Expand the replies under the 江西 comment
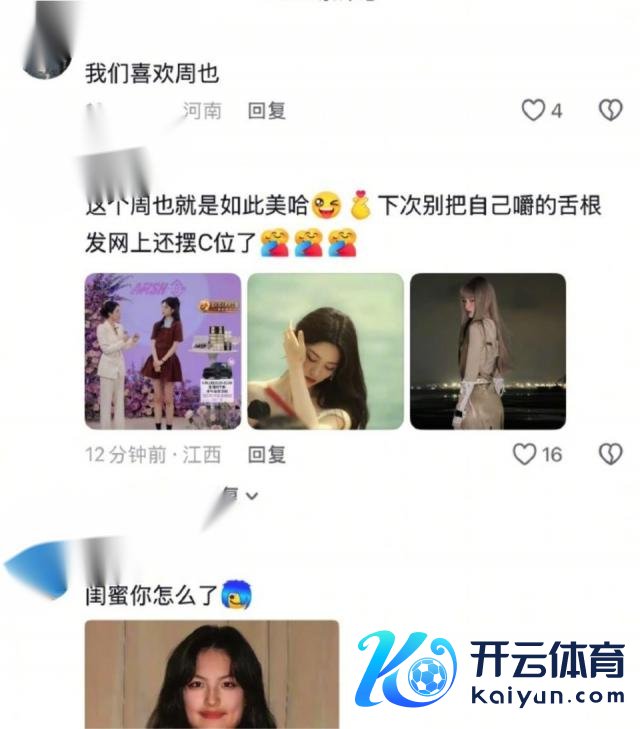The width and height of the screenshot is (640, 729). click(x=240, y=494)
